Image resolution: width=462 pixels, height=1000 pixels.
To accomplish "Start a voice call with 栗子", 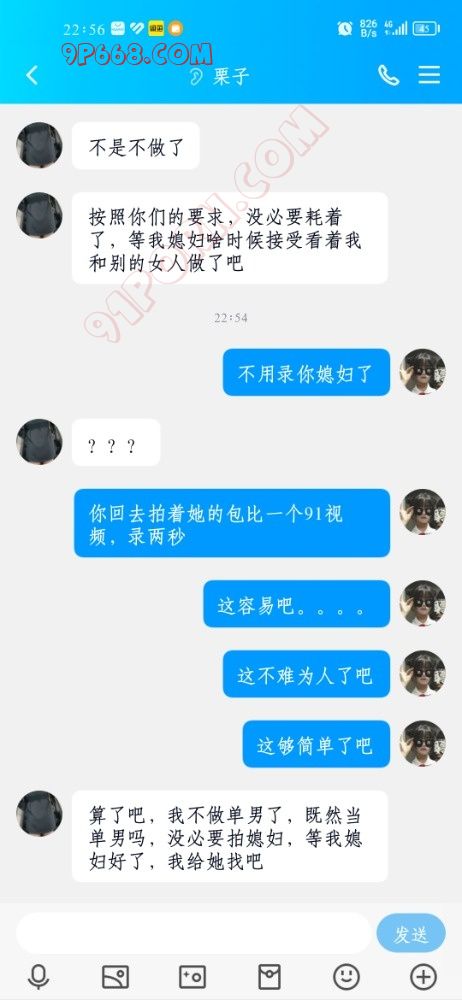I will (389, 75).
